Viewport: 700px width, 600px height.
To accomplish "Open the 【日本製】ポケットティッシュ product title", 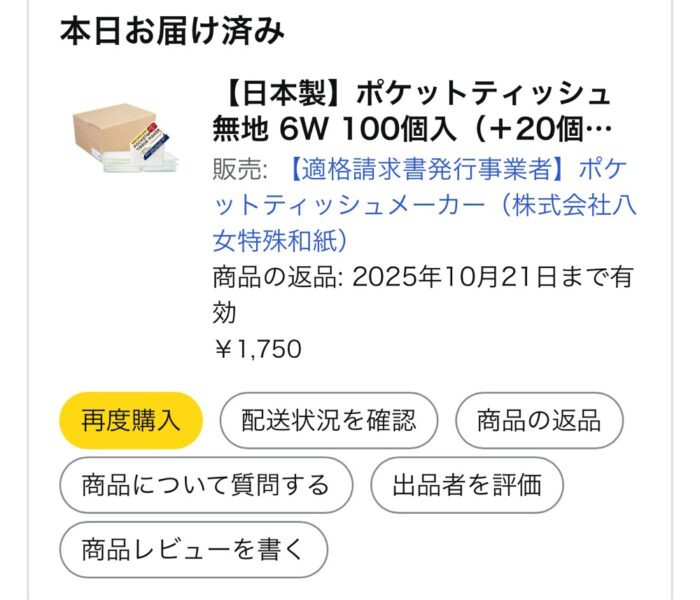I will [x=411, y=112].
